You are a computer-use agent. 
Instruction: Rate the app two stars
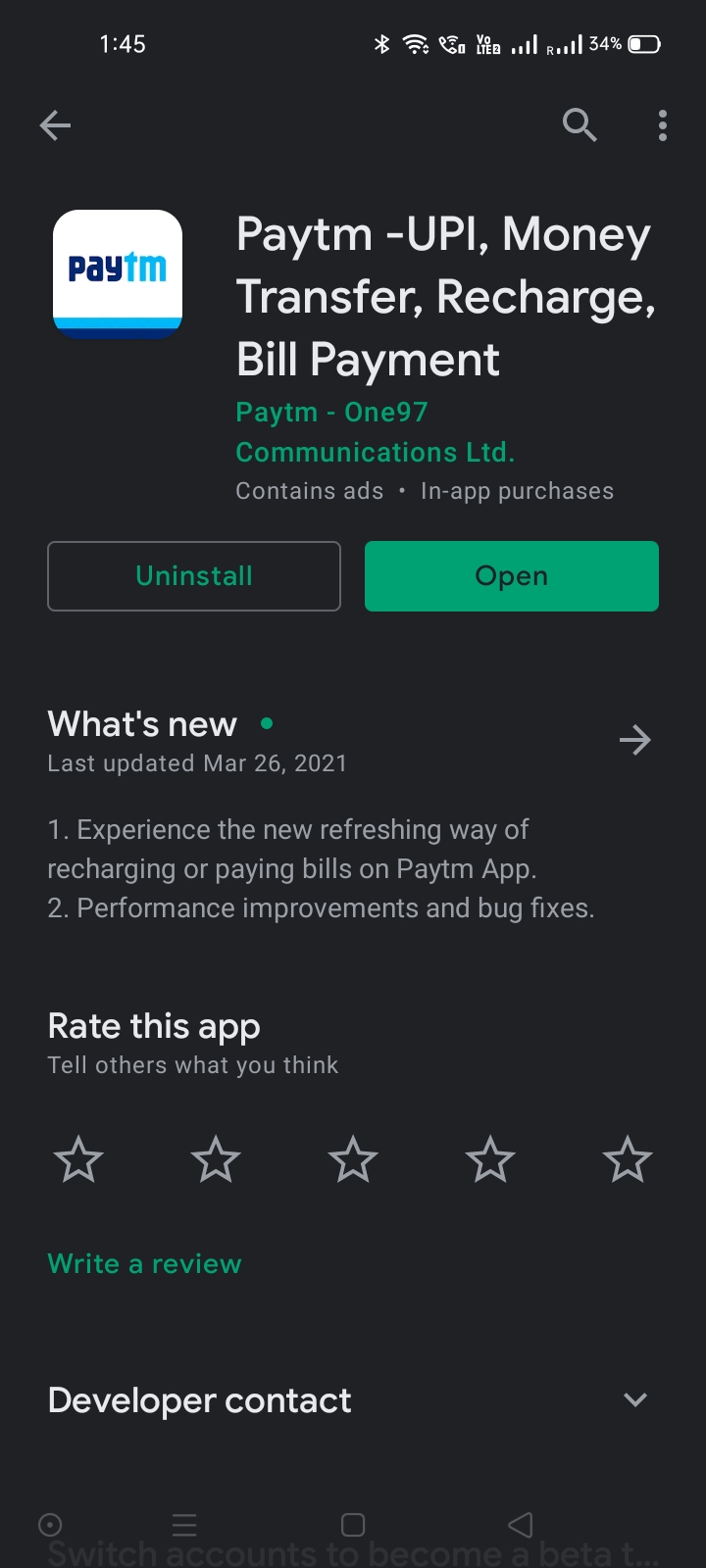(x=216, y=1160)
